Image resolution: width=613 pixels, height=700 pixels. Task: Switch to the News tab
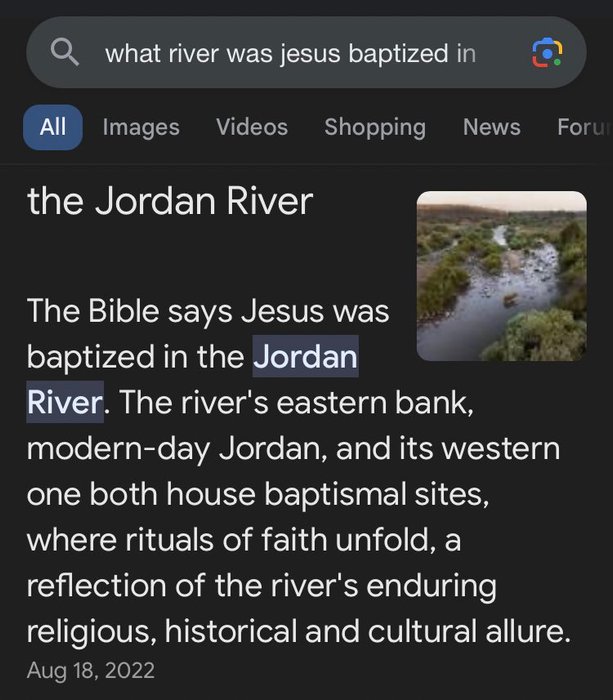pos(491,127)
